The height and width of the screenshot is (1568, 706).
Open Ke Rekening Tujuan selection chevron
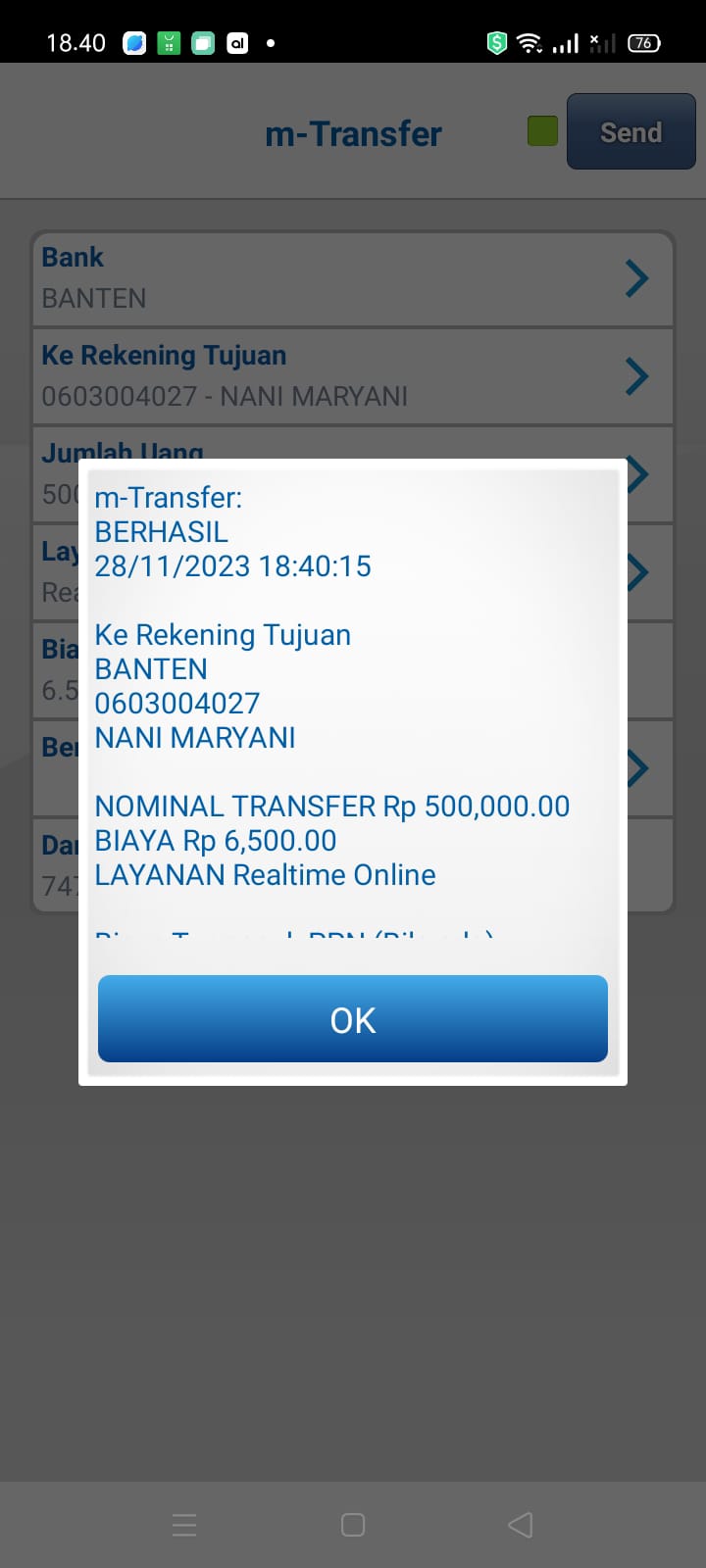coord(637,376)
